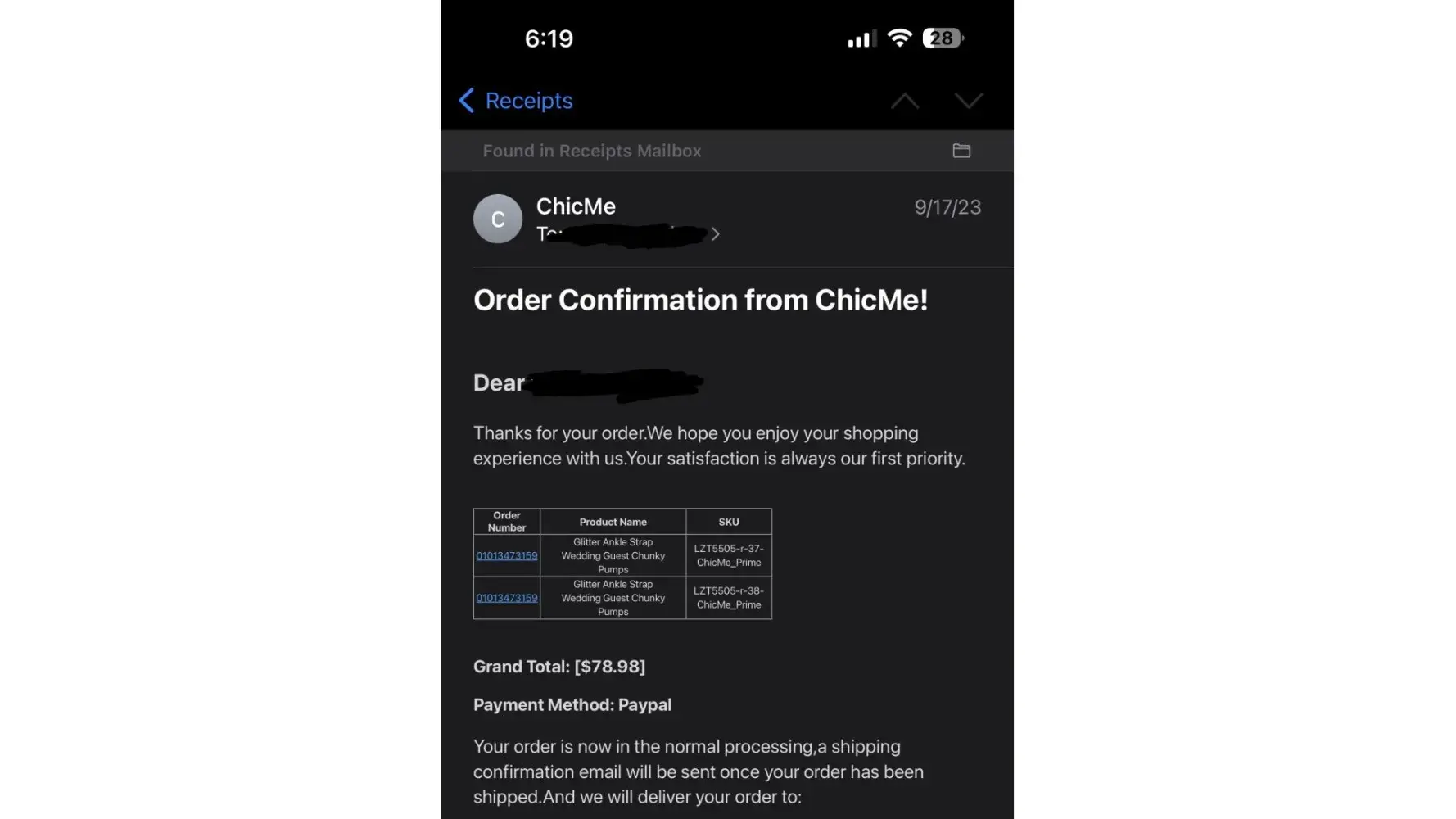Viewport: 1456px width, 819px height.
Task: Go back to the Receipts mailbox
Action: pos(516,101)
